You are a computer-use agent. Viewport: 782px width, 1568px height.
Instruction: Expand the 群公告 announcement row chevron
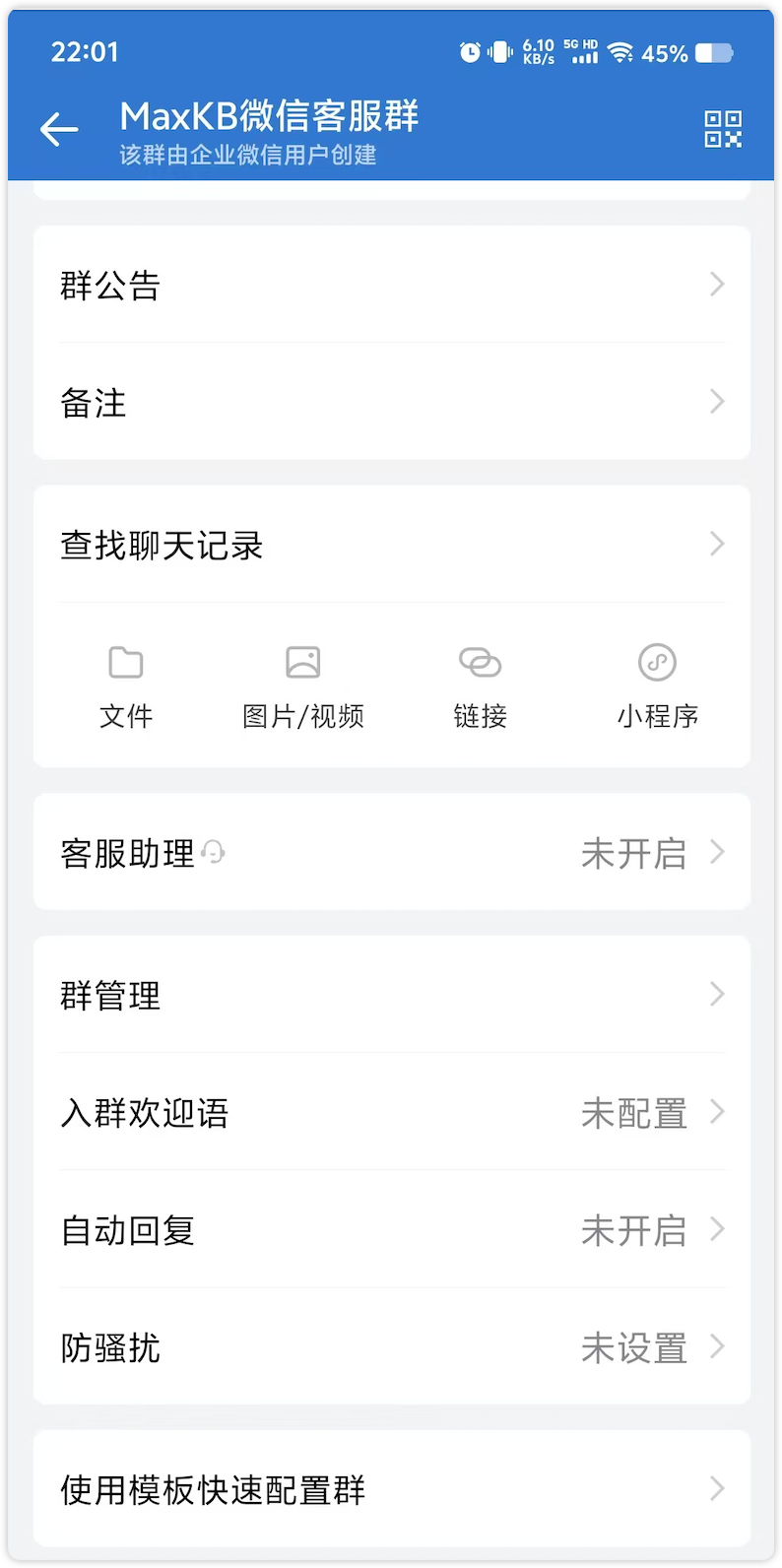tap(717, 284)
